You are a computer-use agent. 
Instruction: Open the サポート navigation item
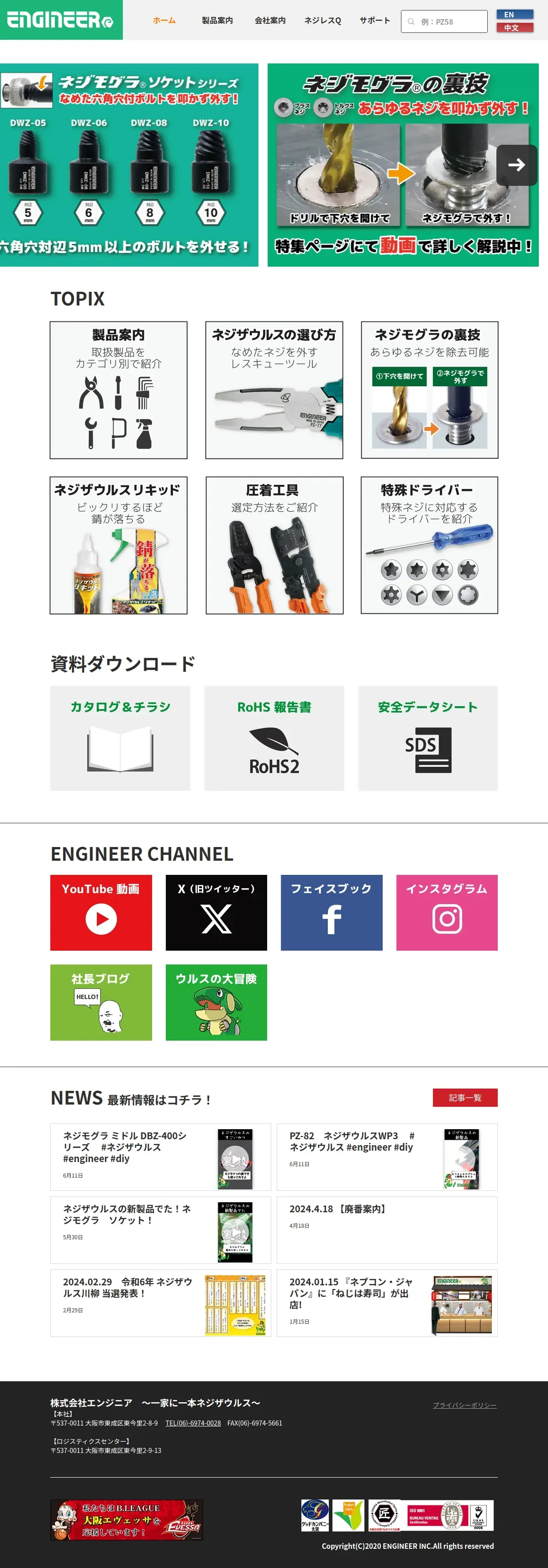[374, 21]
